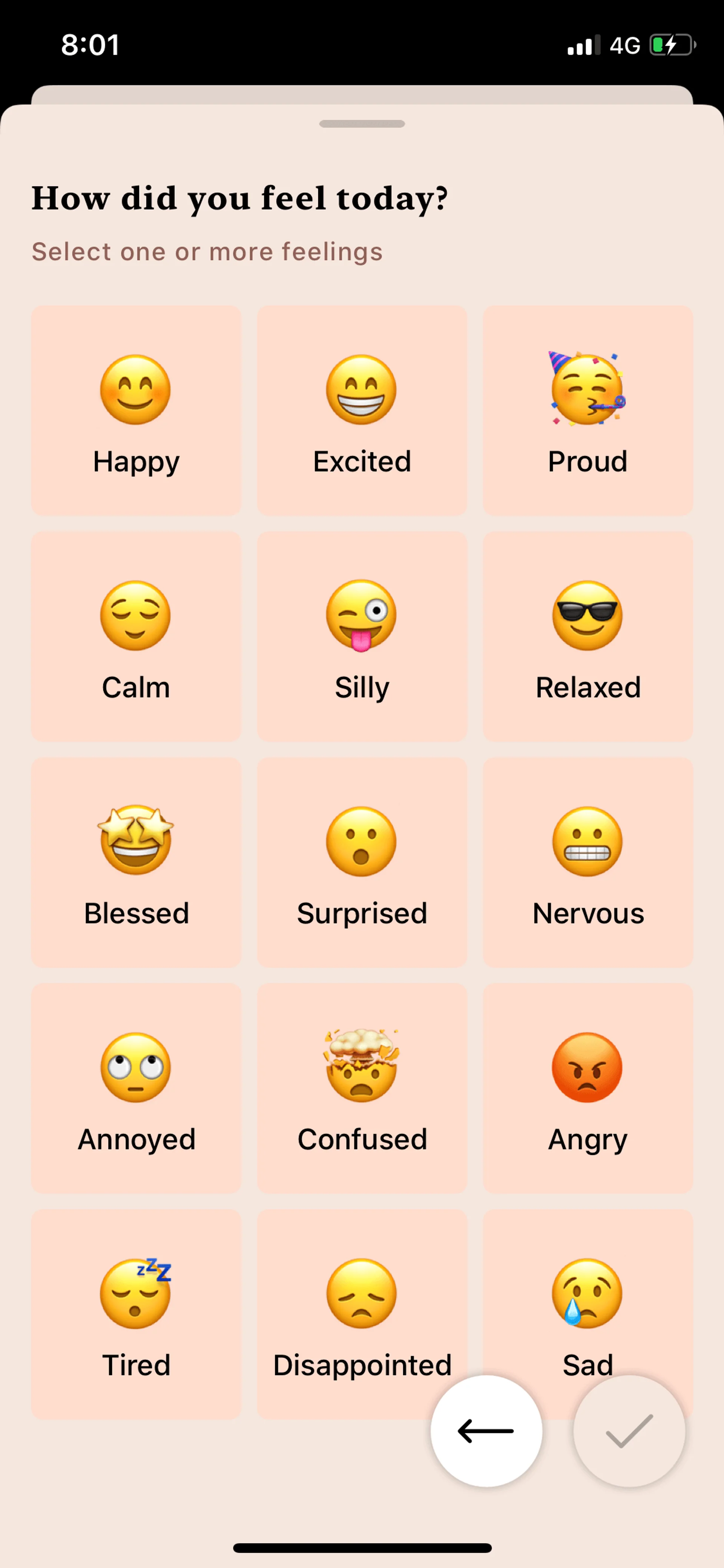
Task: Choose the Annoyed feeling tile
Action: click(x=136, y=1088)
